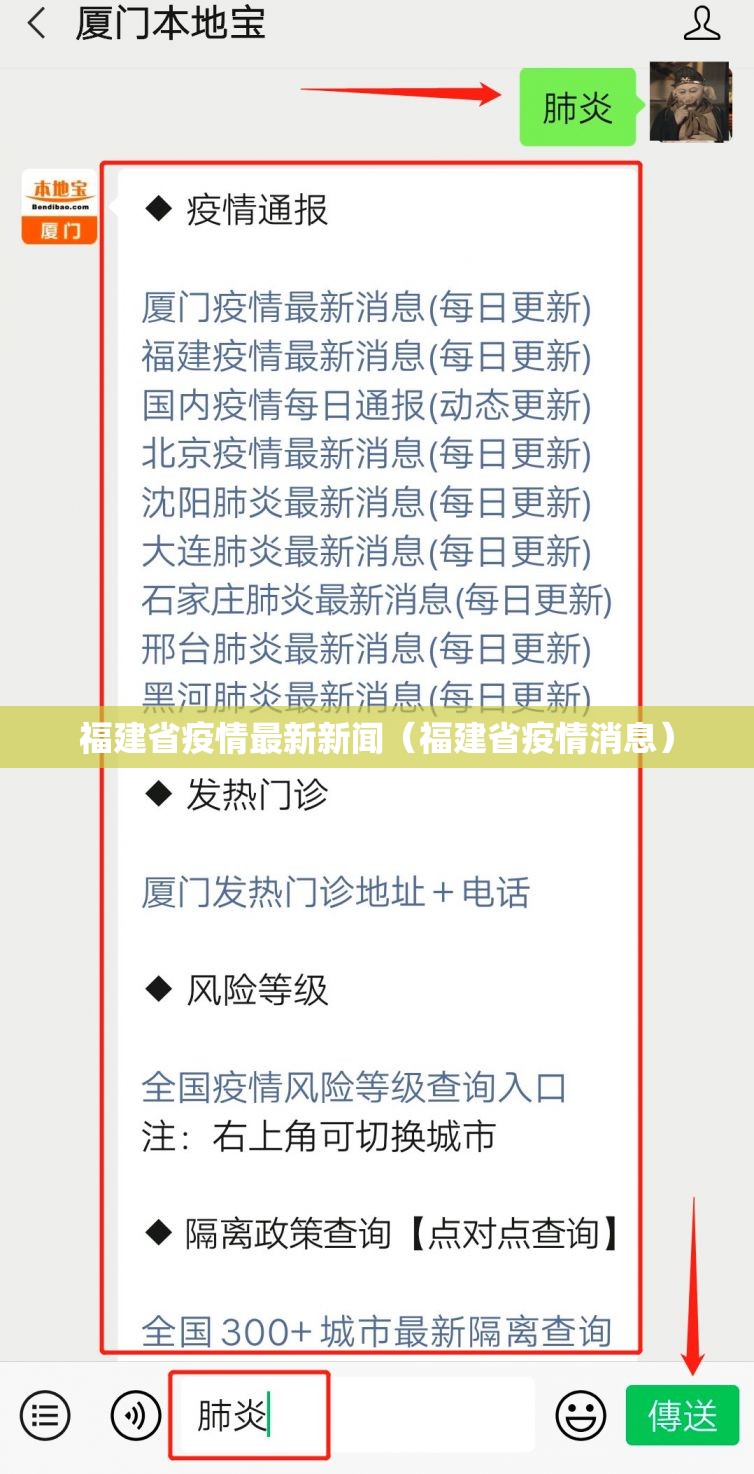The height and width of the screenshot is (1474, 754).
Task: Open 大连肺炎最新消息 link
Action: point(366,552)
